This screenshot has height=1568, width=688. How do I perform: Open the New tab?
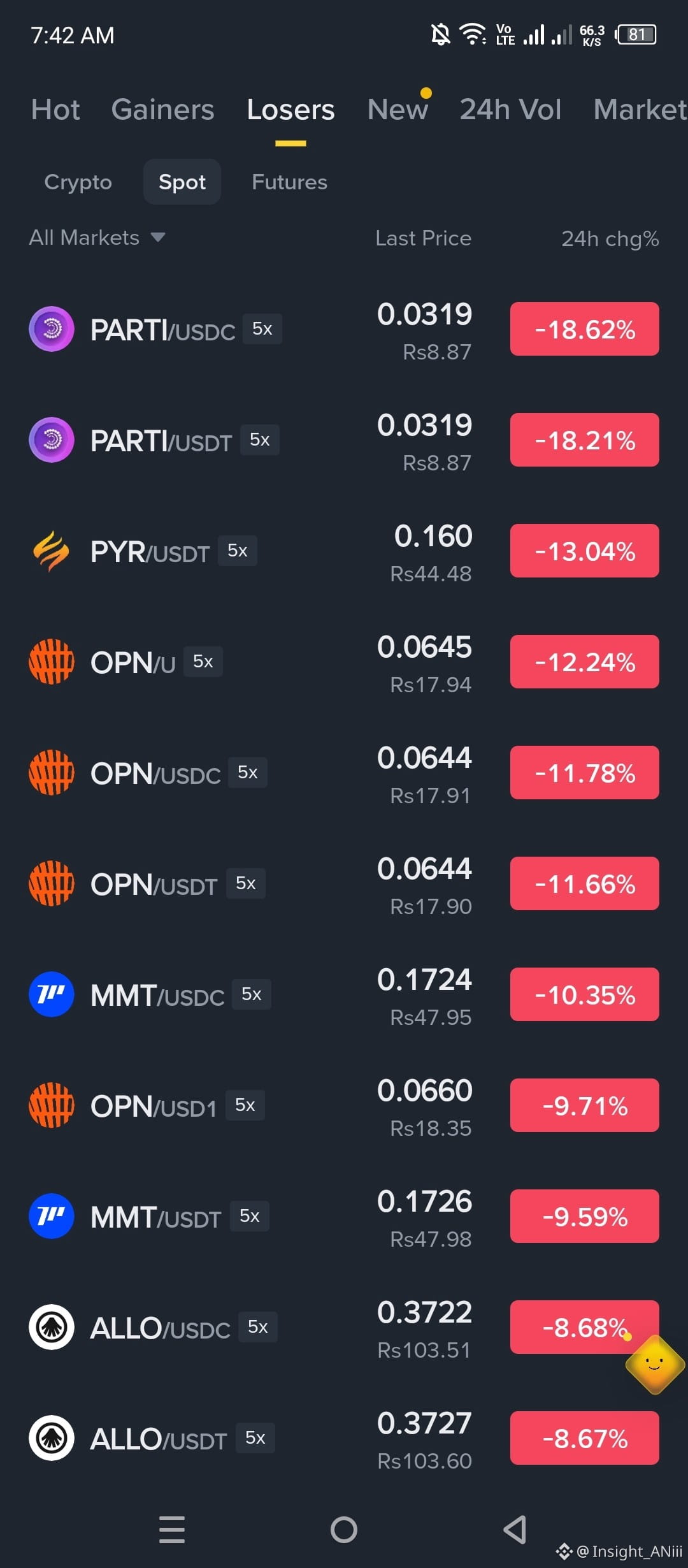pyautogui.click(x=398, y=110)
